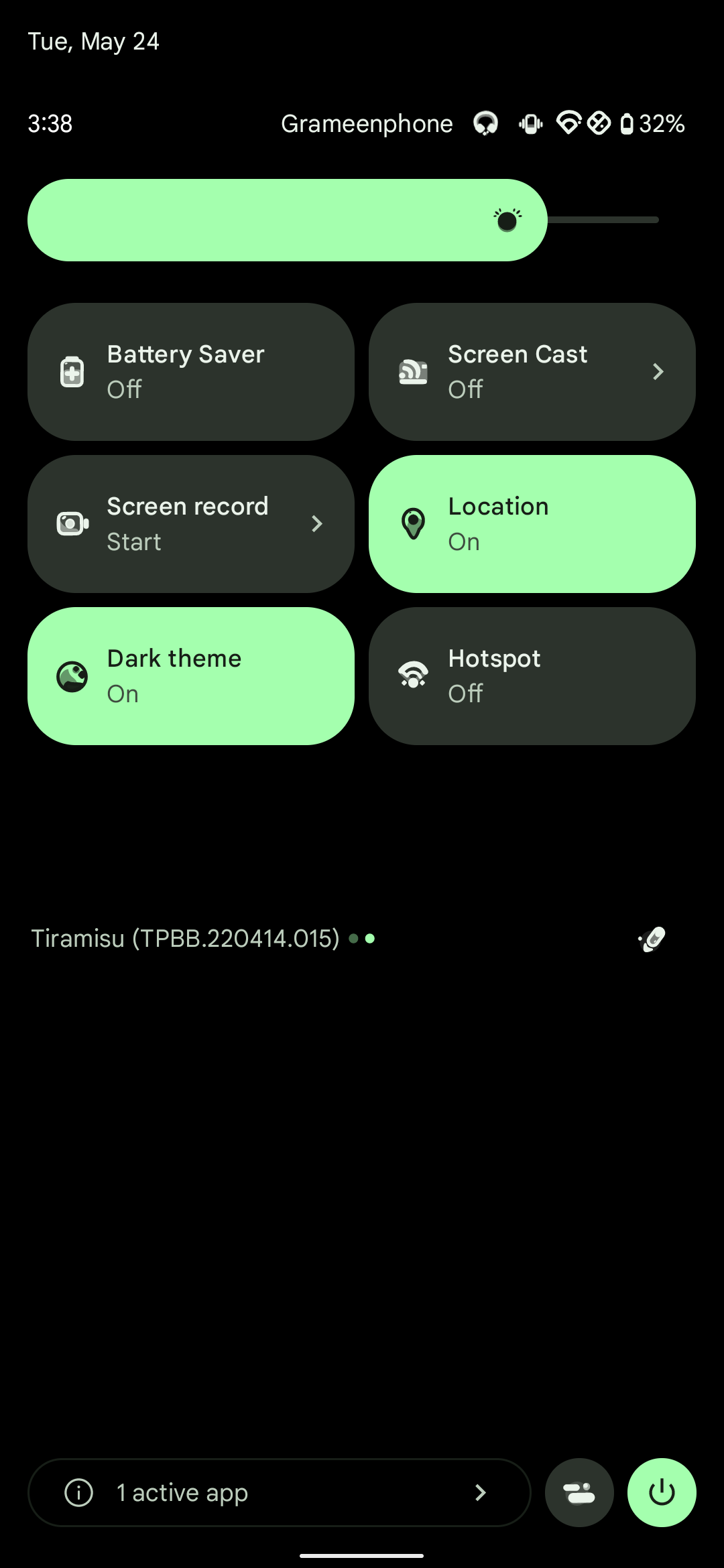Open the 1 active app info
The width and height of the screenshot is (724, 1568).
(279, 1493)
